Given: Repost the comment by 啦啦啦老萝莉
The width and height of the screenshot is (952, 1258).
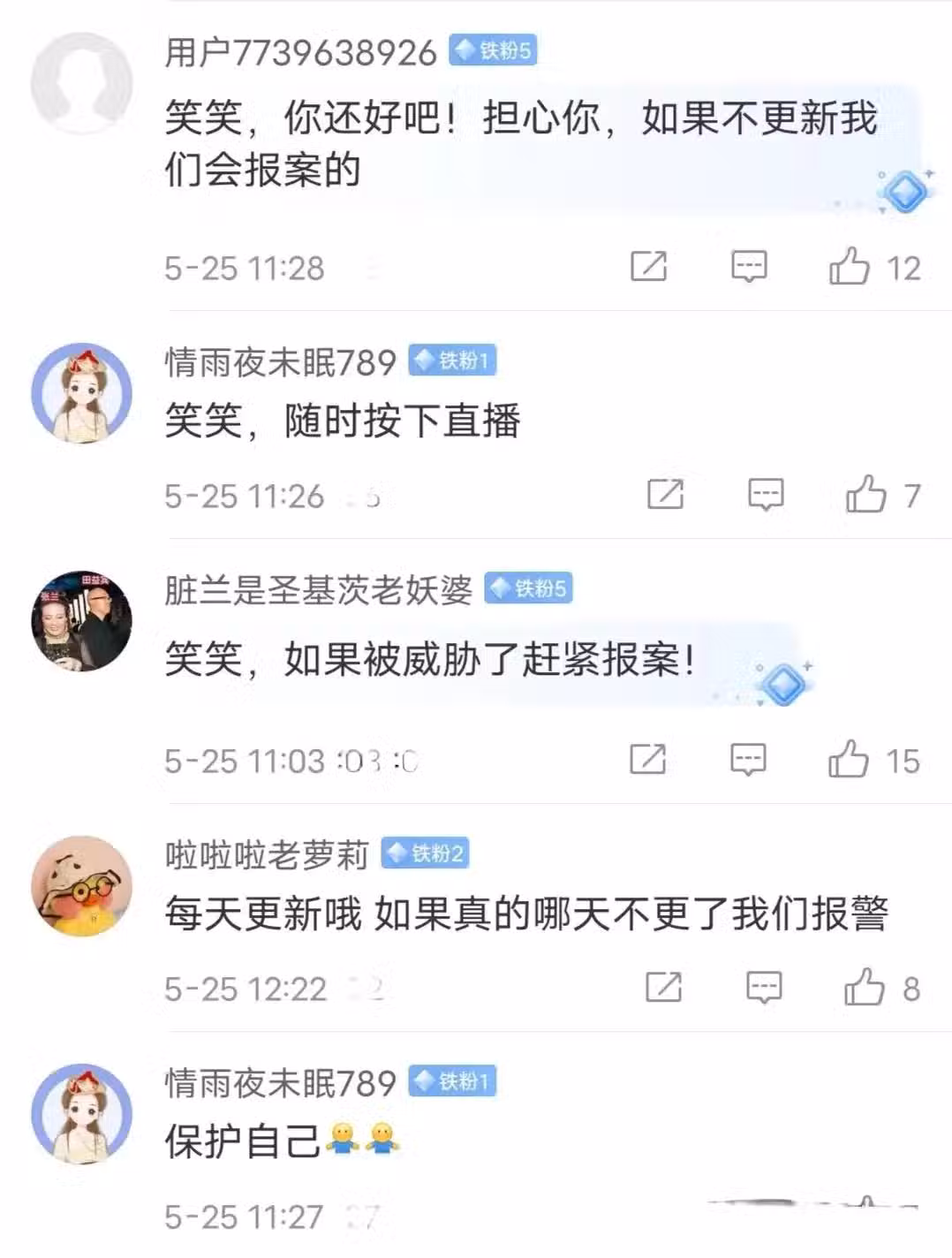Looking at the screenshot, I should 663,988.
